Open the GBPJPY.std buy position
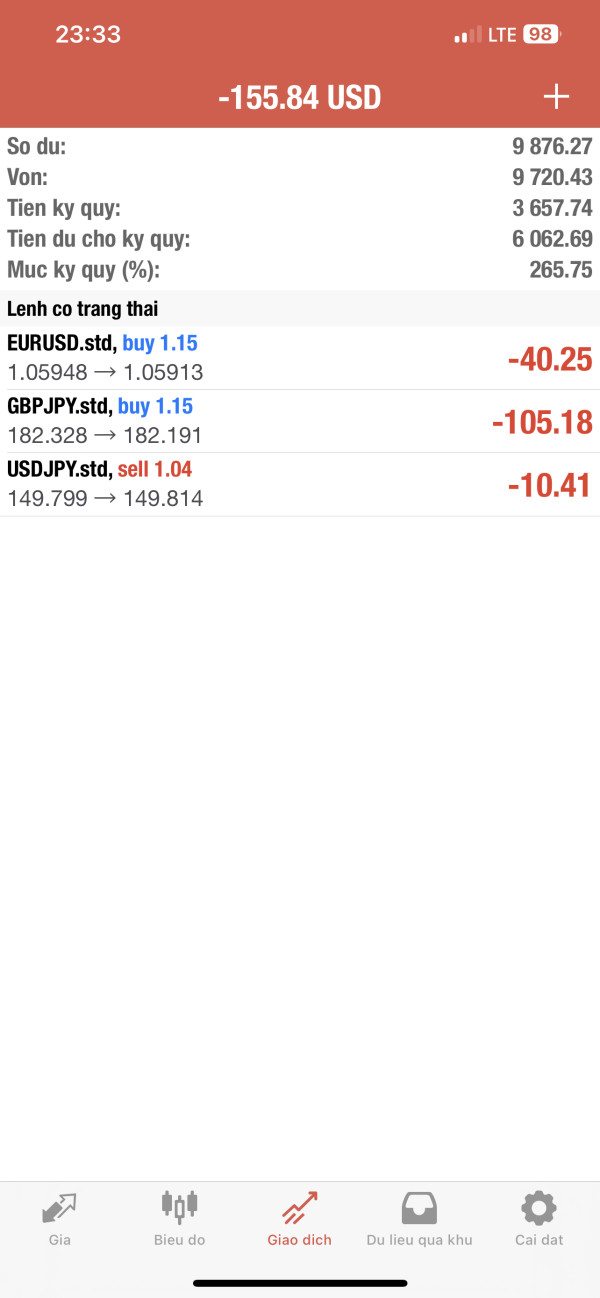600x1298 pixels. (300, 421)
